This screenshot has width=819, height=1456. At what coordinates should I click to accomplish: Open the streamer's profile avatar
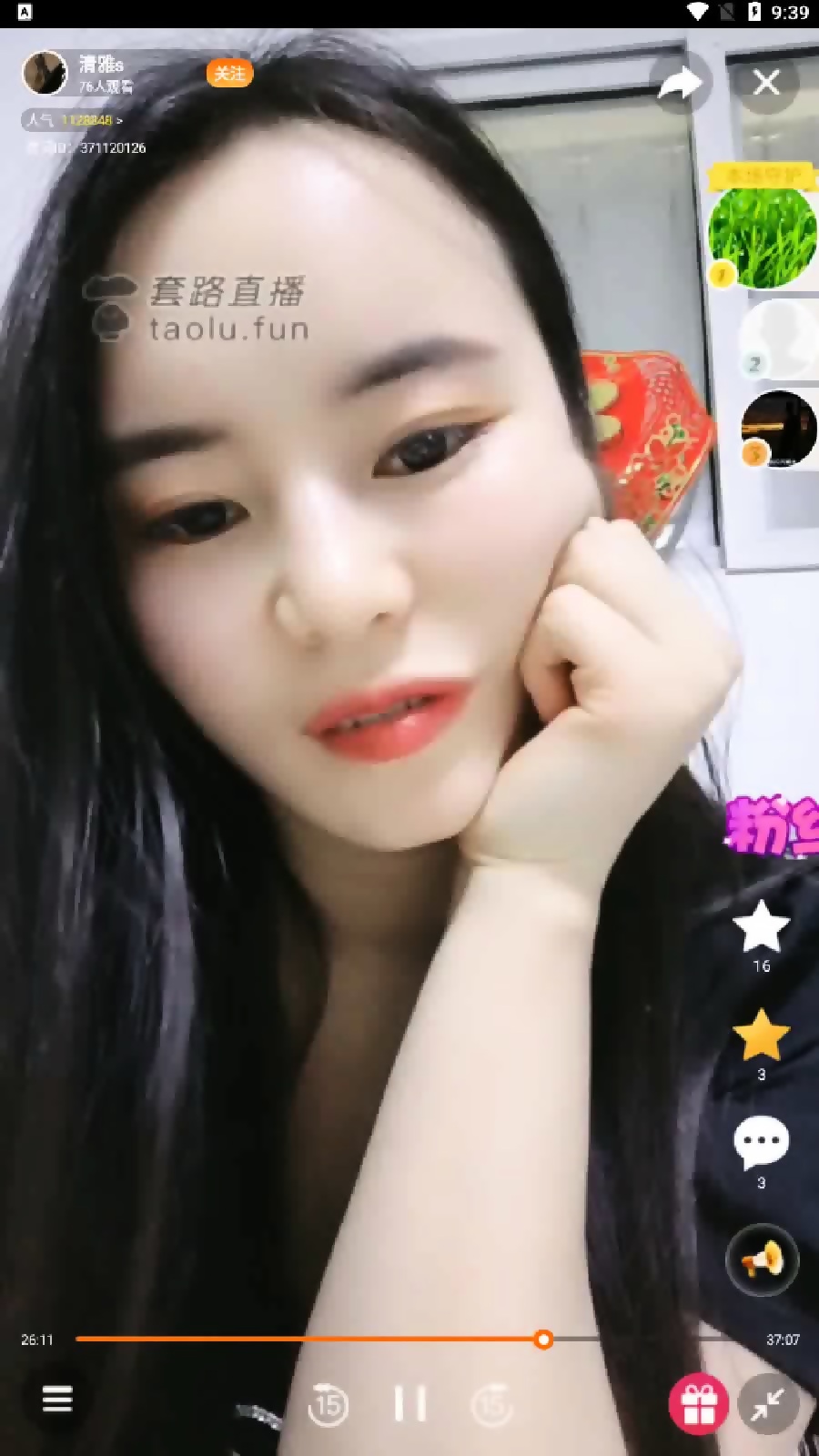point(45,73)
